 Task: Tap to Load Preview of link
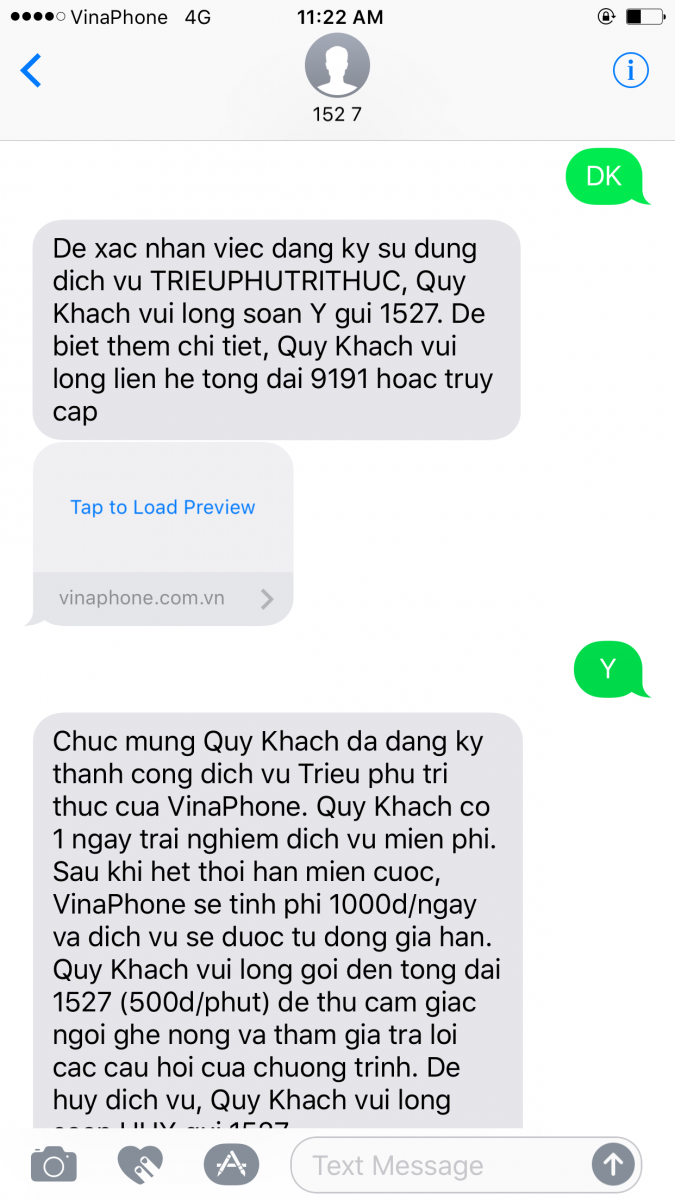click(x=163, y=507)
